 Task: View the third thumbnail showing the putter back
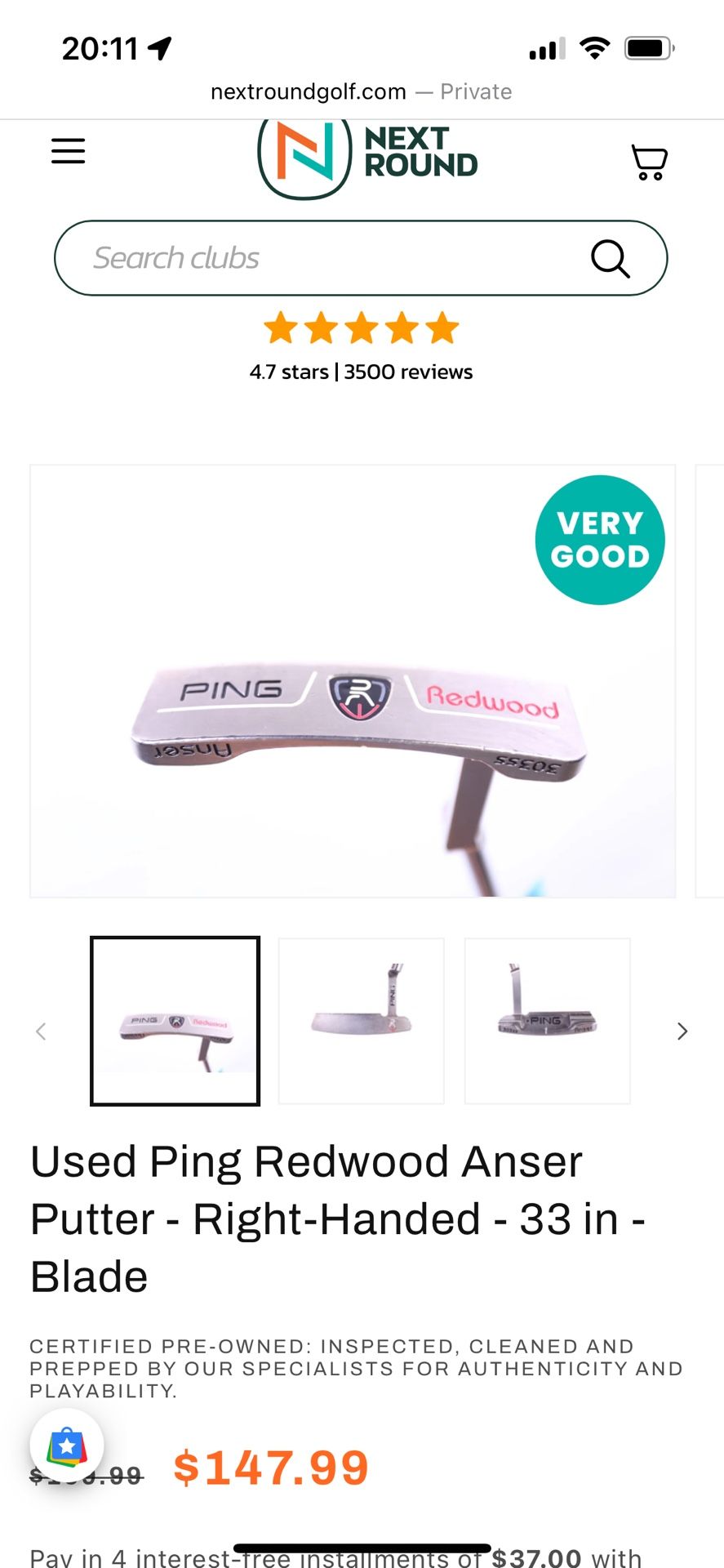548,1021
